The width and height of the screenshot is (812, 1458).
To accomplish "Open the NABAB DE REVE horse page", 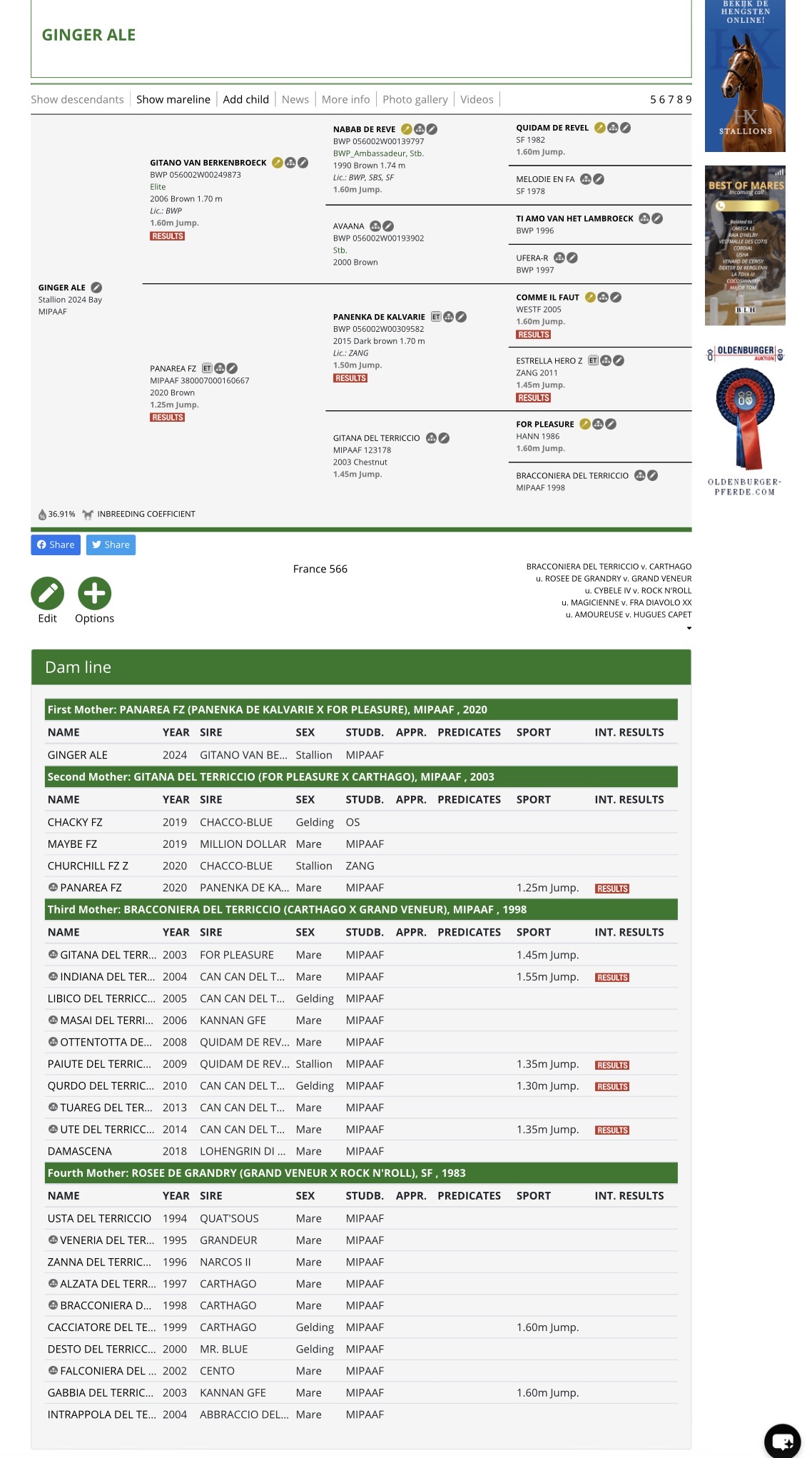I will coord(364,129).
